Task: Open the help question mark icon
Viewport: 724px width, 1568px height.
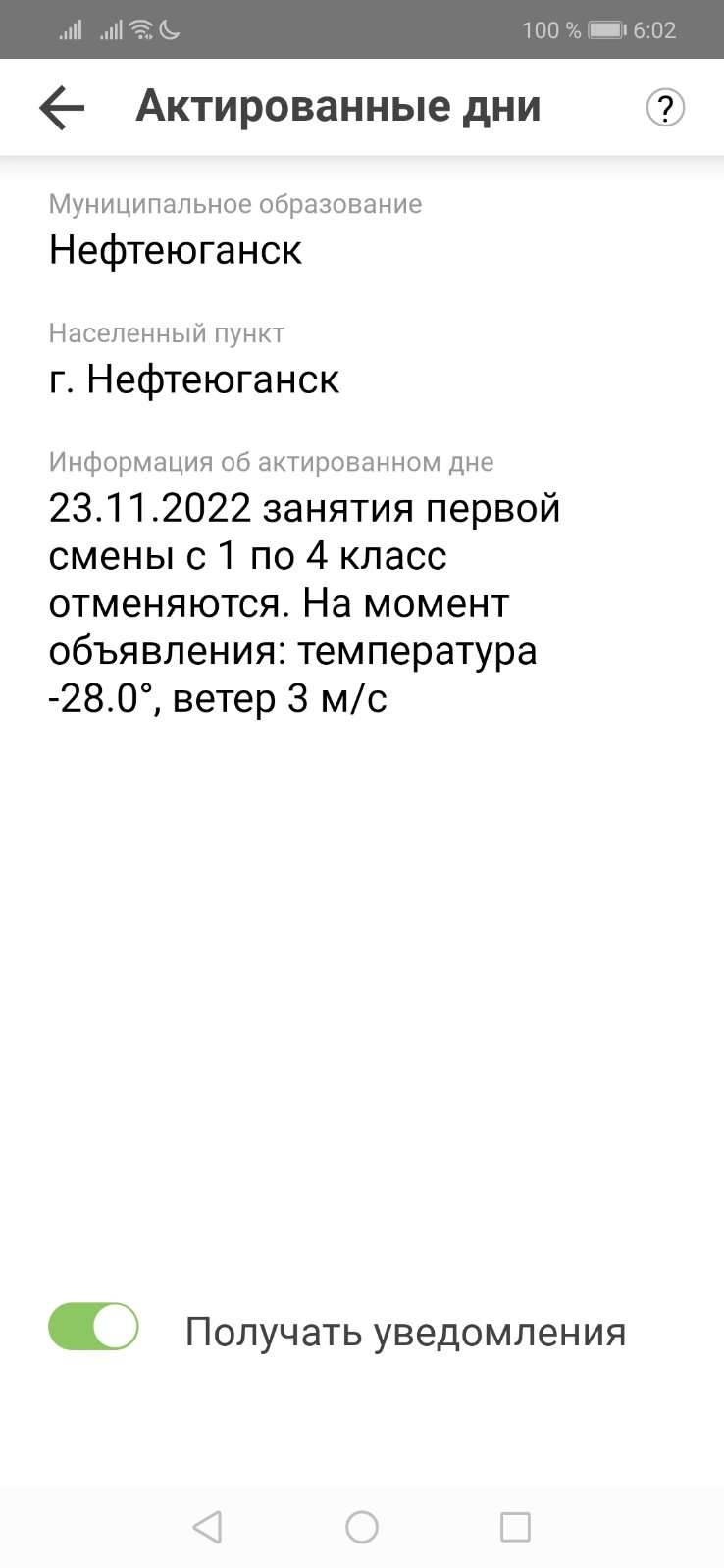Action: click(664, 108)
